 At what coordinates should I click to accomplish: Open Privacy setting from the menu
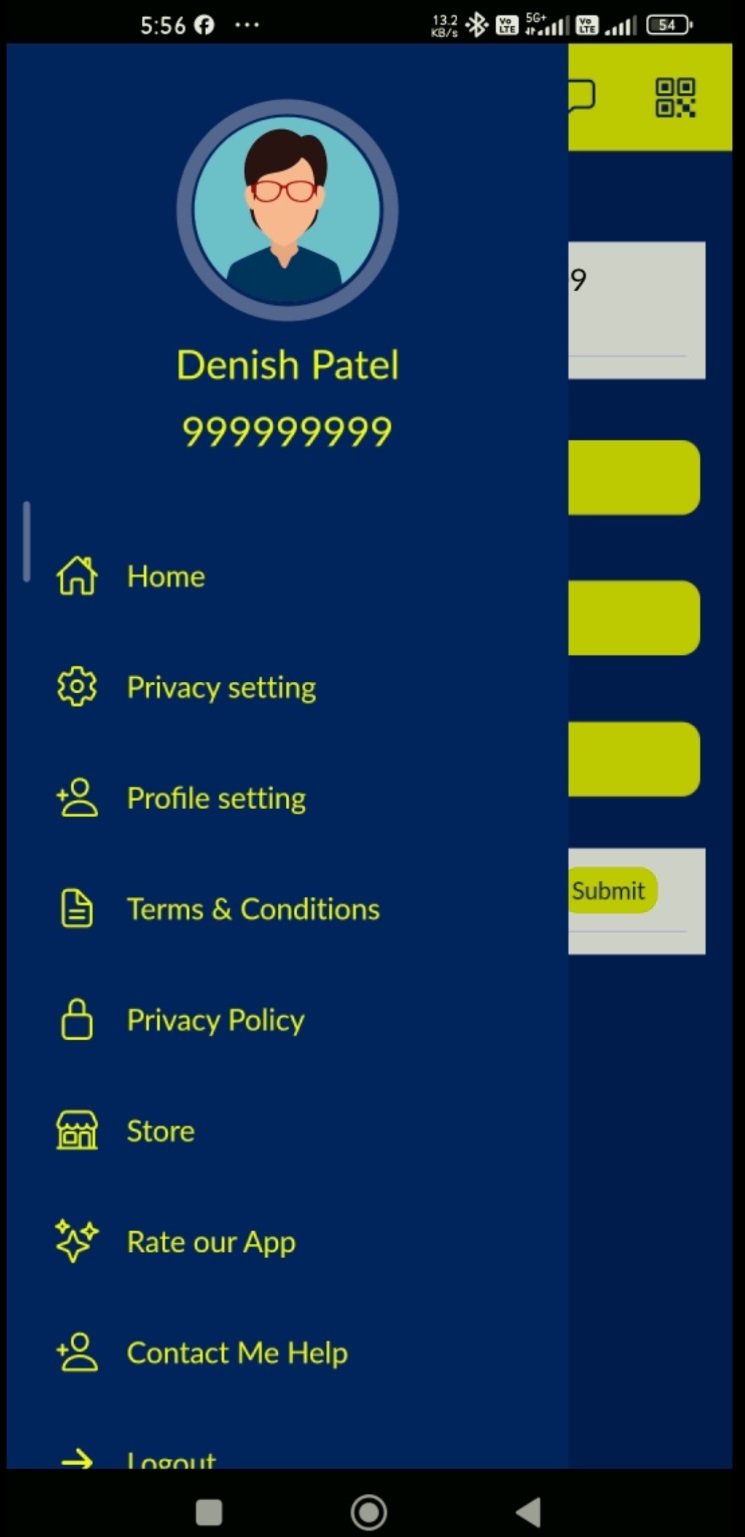coord(221,687)
